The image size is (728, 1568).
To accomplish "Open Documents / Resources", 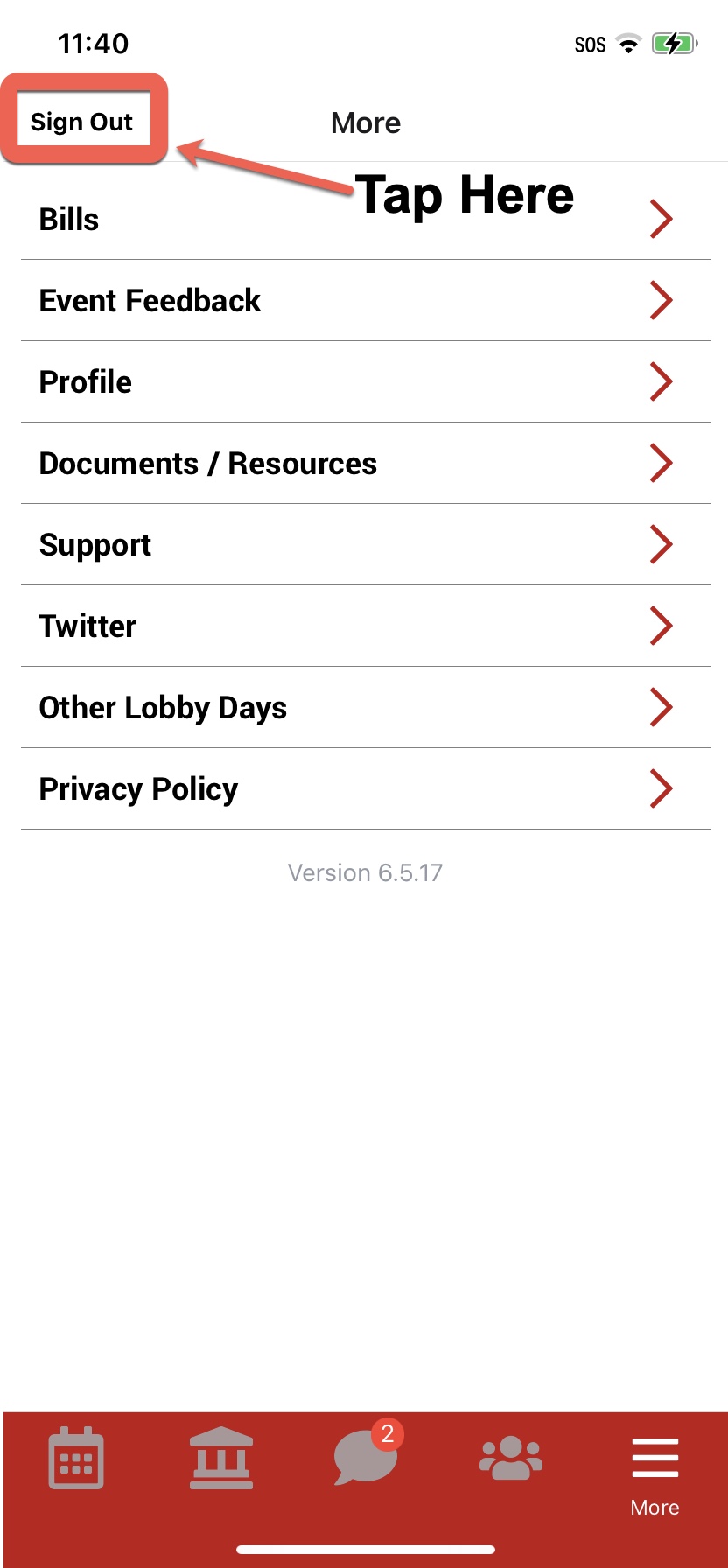I will pos(366,463).
